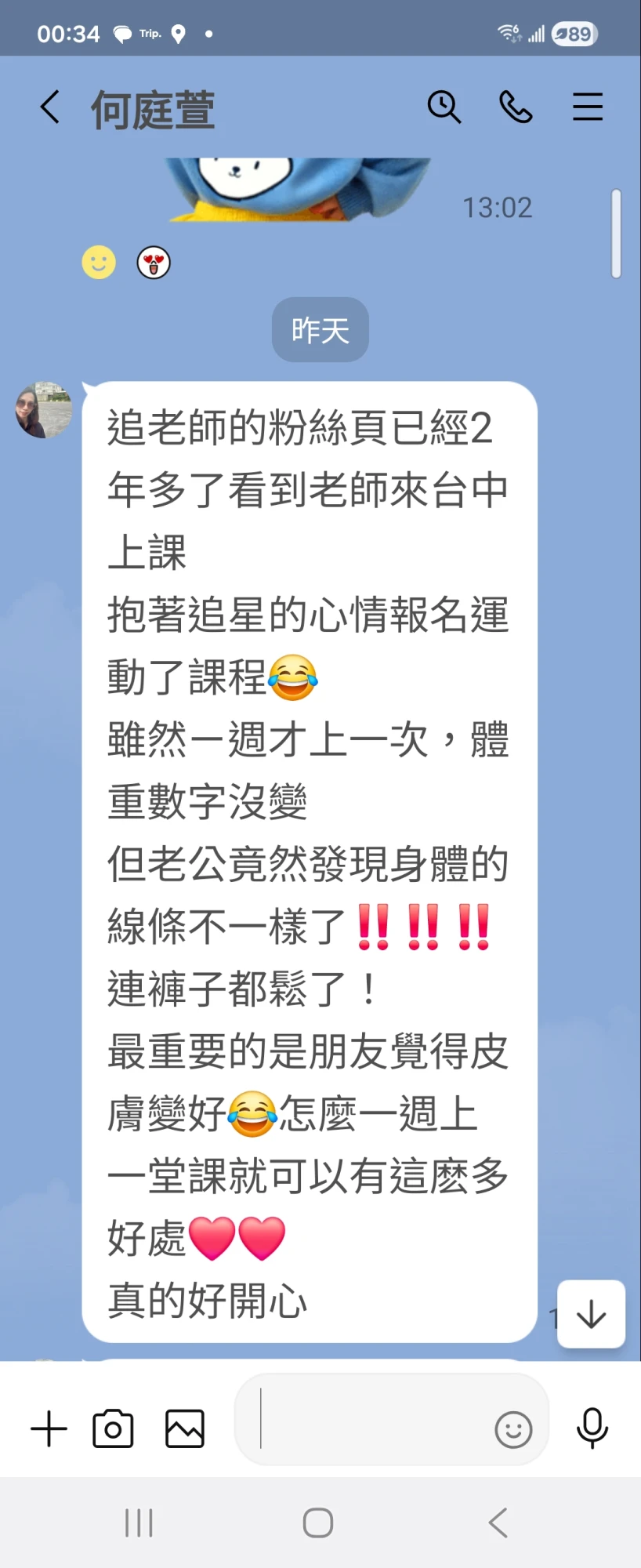
Task: Tap the heart-eyes reaction under sticker
Action: click(x=154, y=263)
